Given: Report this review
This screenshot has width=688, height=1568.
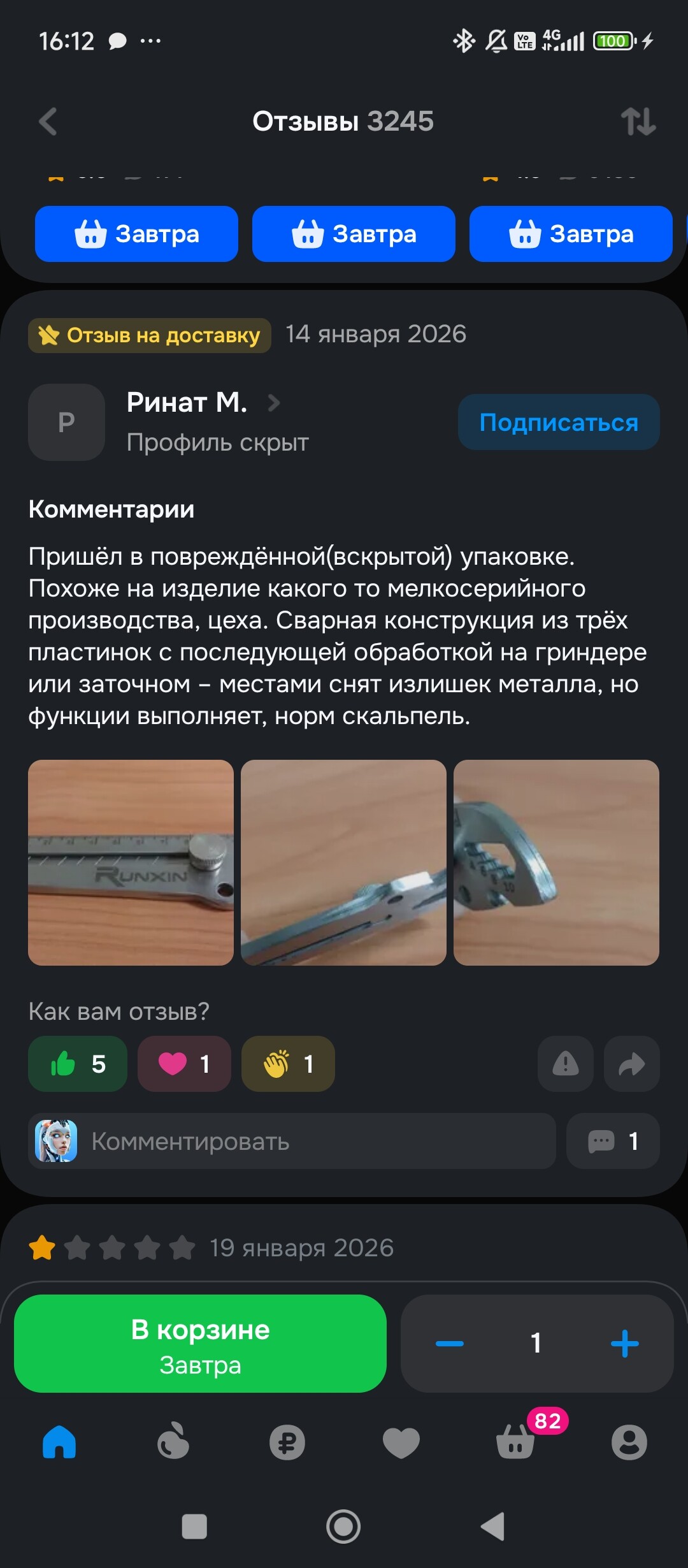Looking at the screenshot, I should (565, 1064).
